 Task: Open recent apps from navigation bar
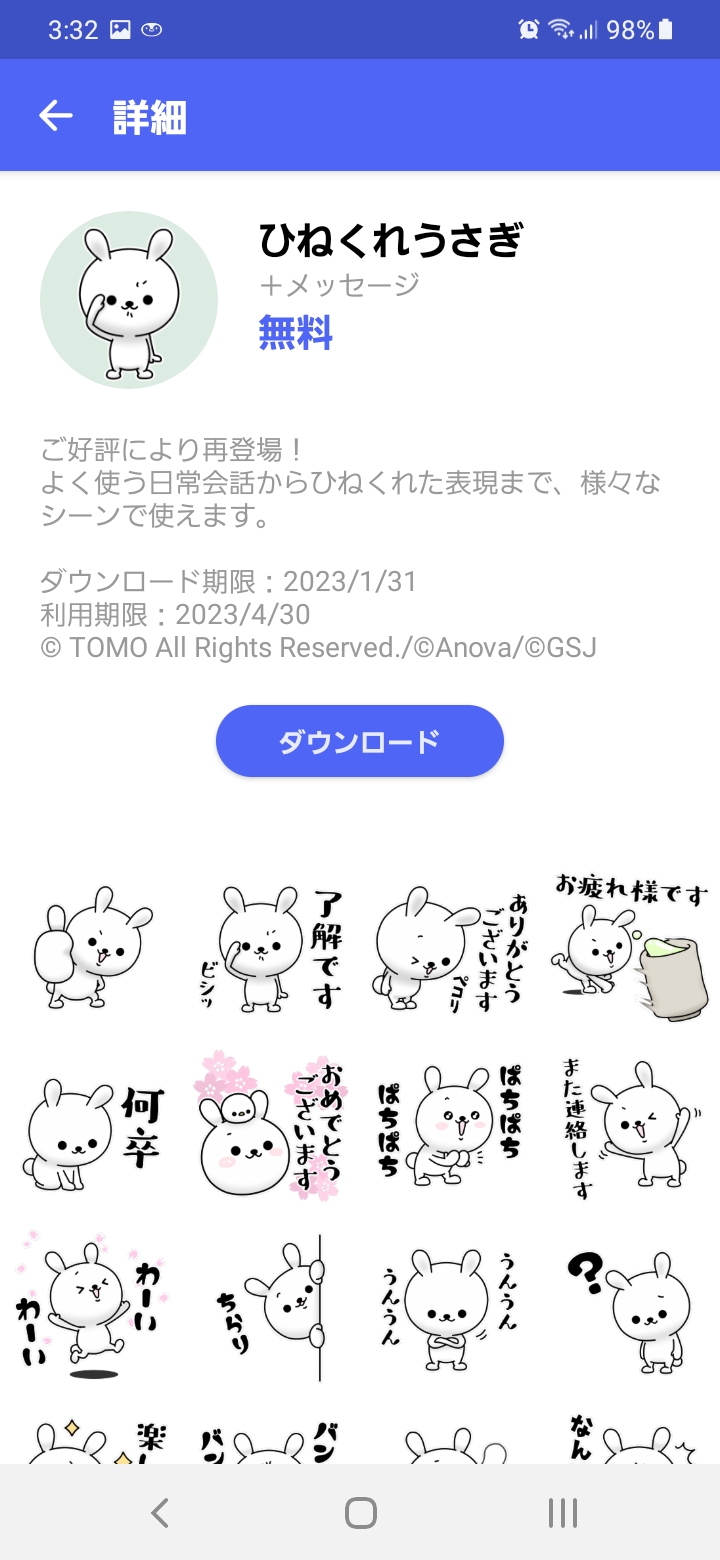tap(563, 1513)
